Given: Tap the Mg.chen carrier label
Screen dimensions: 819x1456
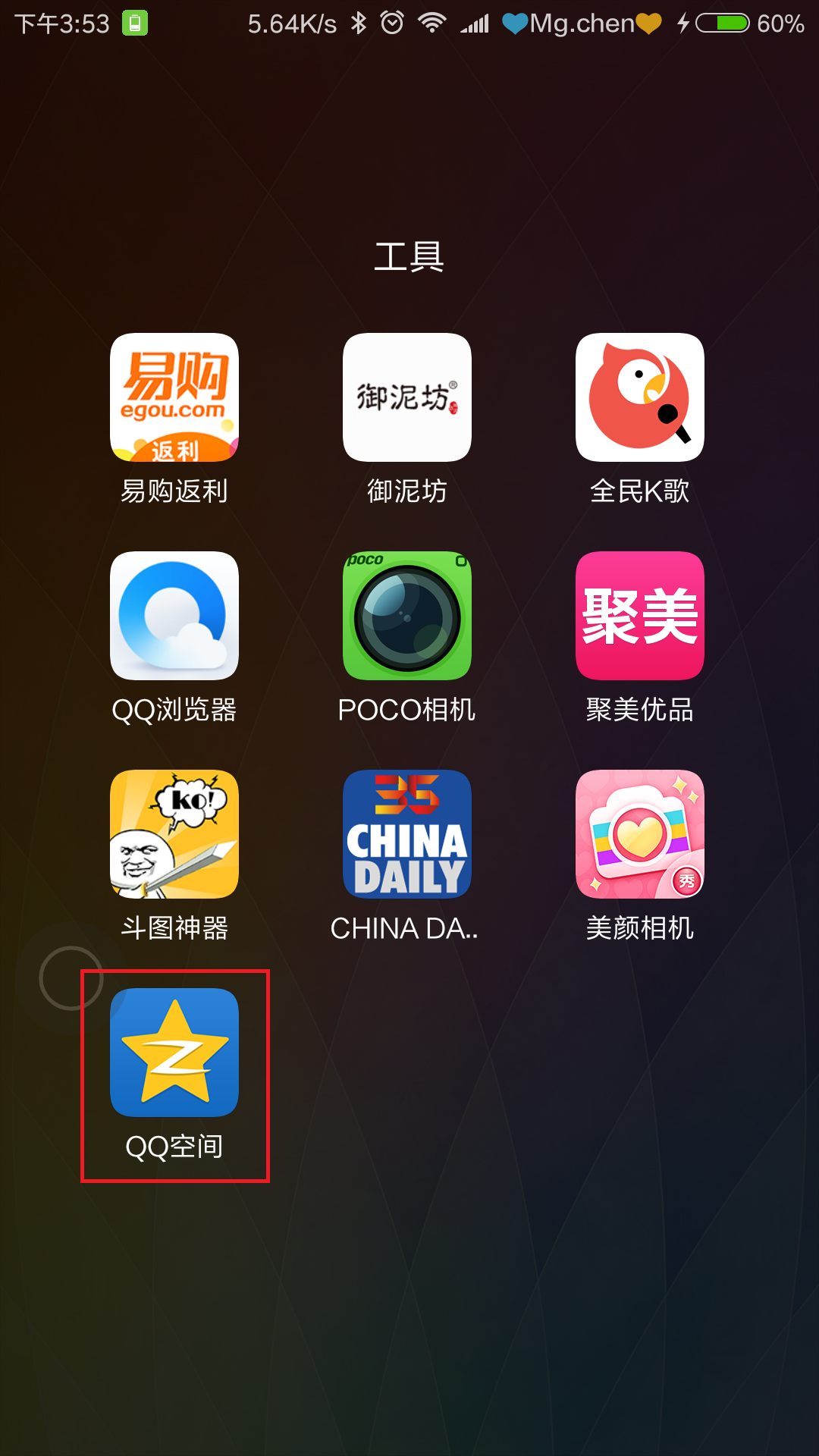Looking at the screenshot, I should click(582, 23).
